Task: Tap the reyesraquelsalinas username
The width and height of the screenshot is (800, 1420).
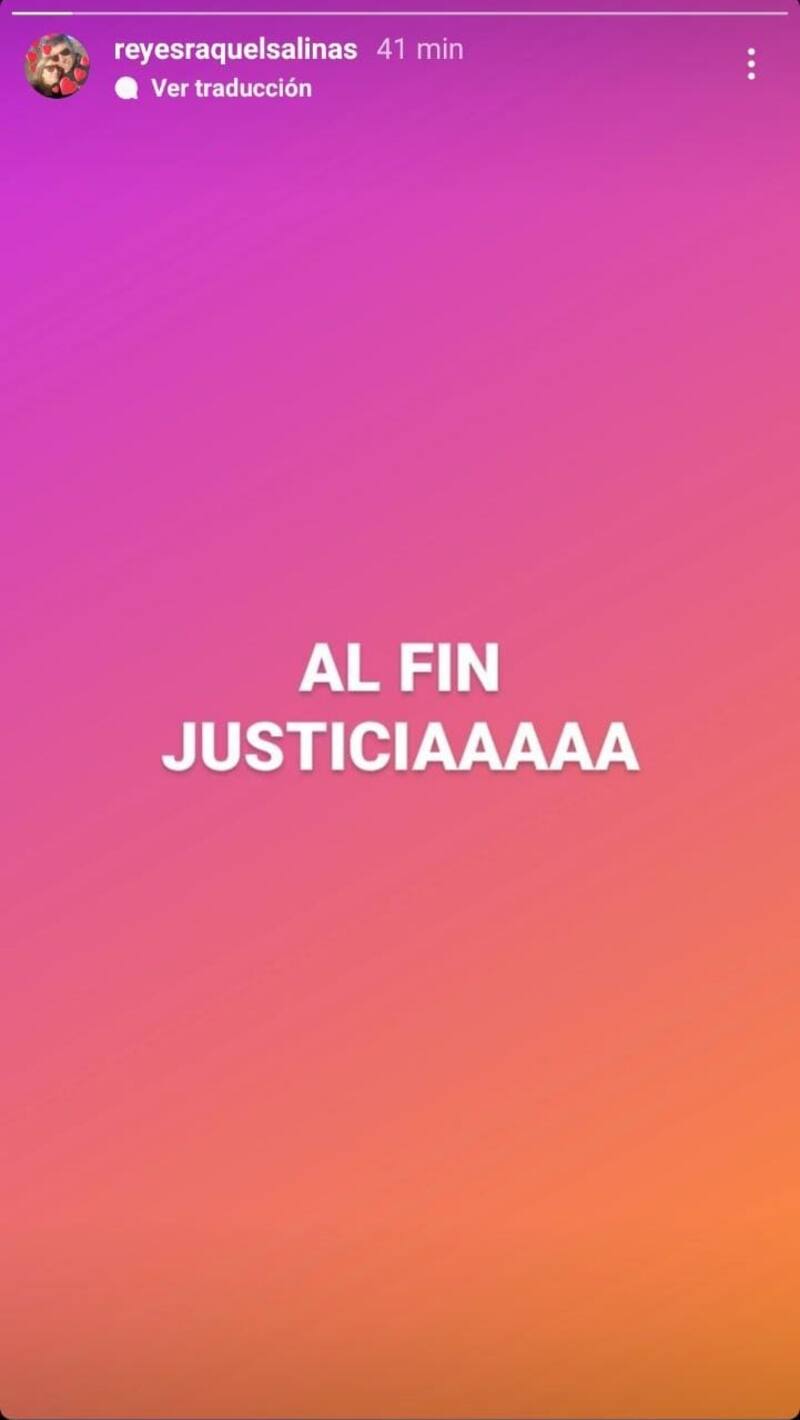Action: coord(235,49)
